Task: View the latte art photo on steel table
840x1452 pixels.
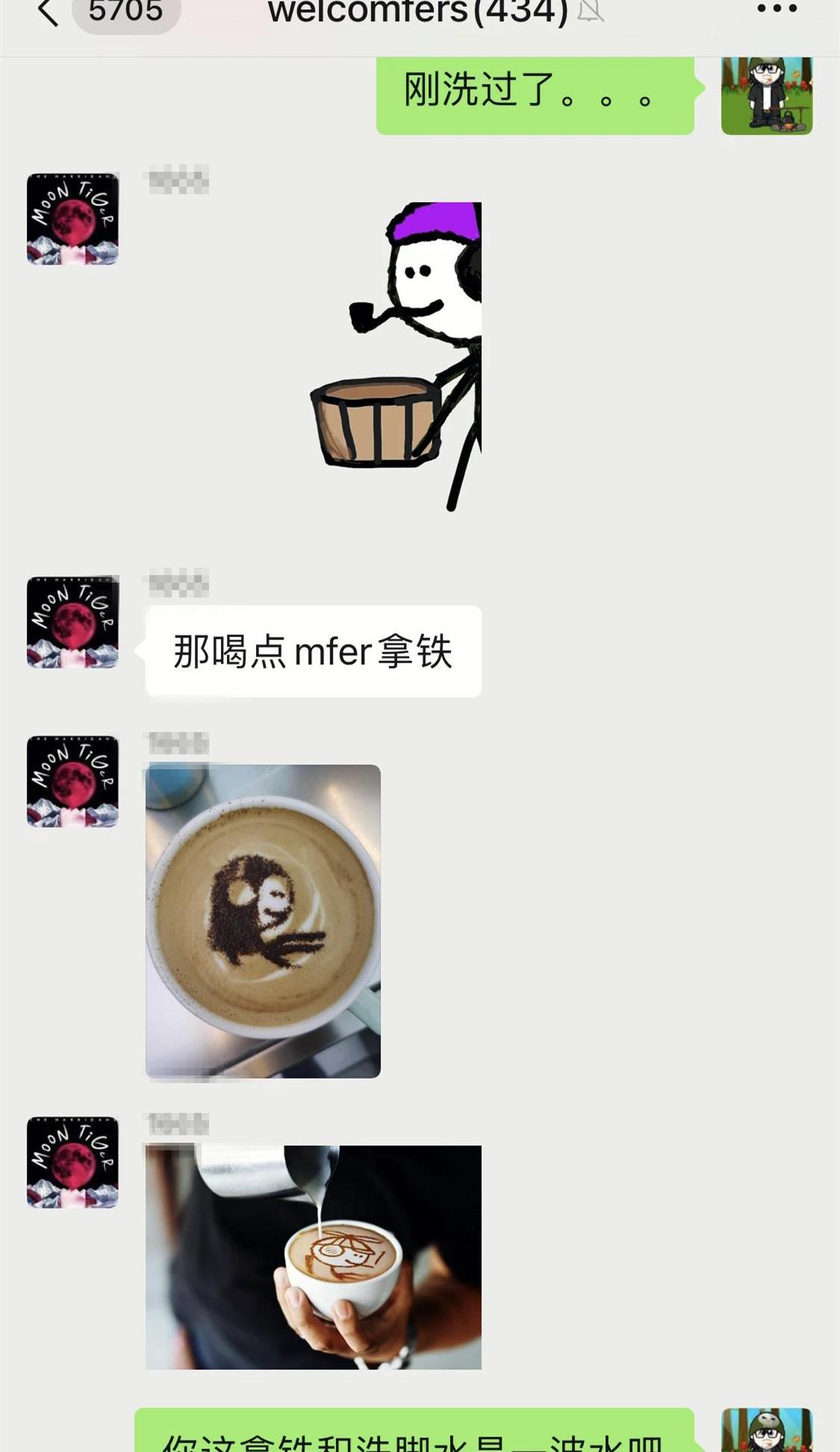Action: [x=263, y=920]
